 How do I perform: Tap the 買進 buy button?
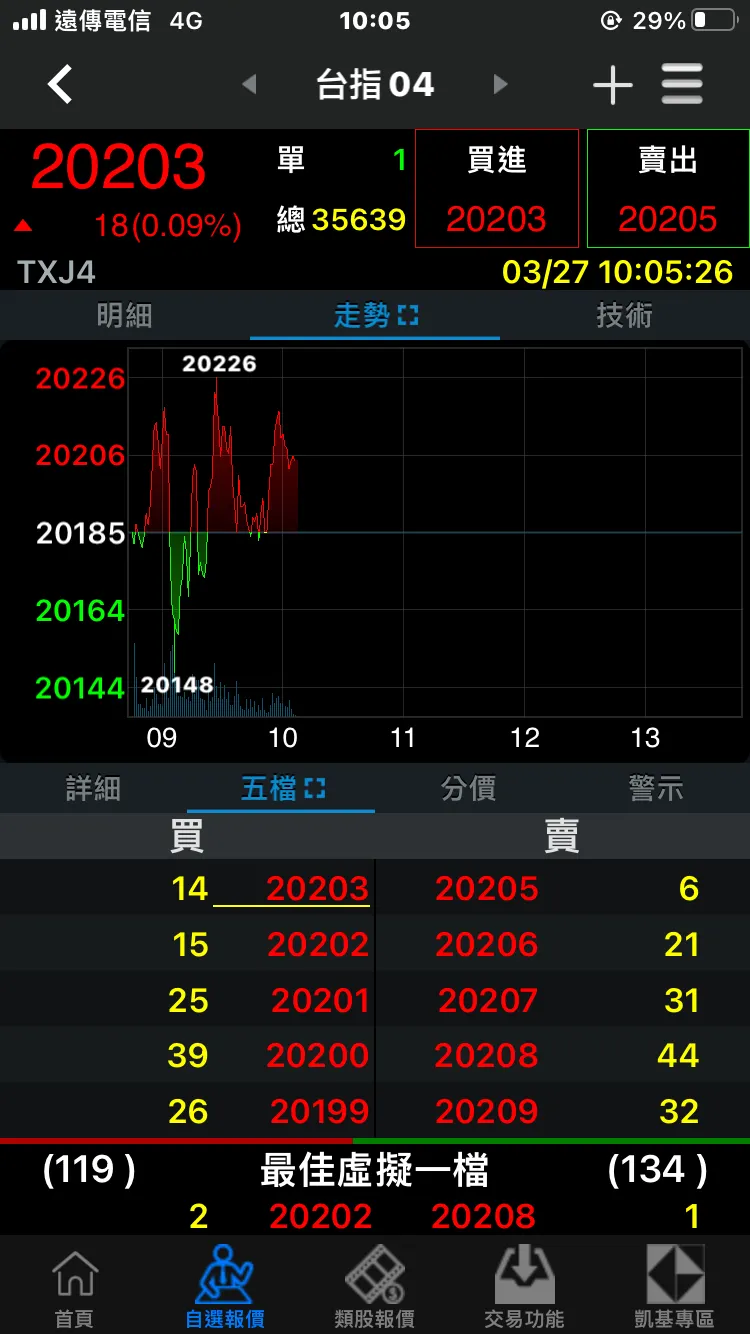(x=497, y=188)
